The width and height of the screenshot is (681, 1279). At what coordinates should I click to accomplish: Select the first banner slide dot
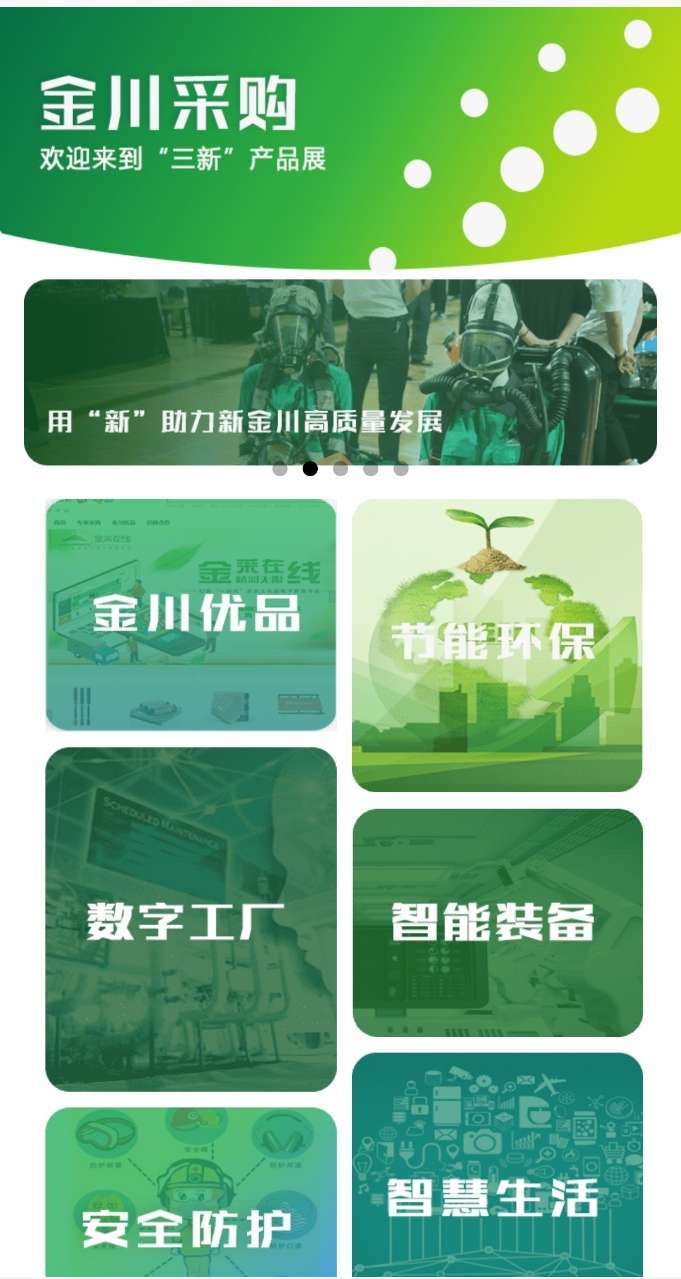click(x=280, y=469)
